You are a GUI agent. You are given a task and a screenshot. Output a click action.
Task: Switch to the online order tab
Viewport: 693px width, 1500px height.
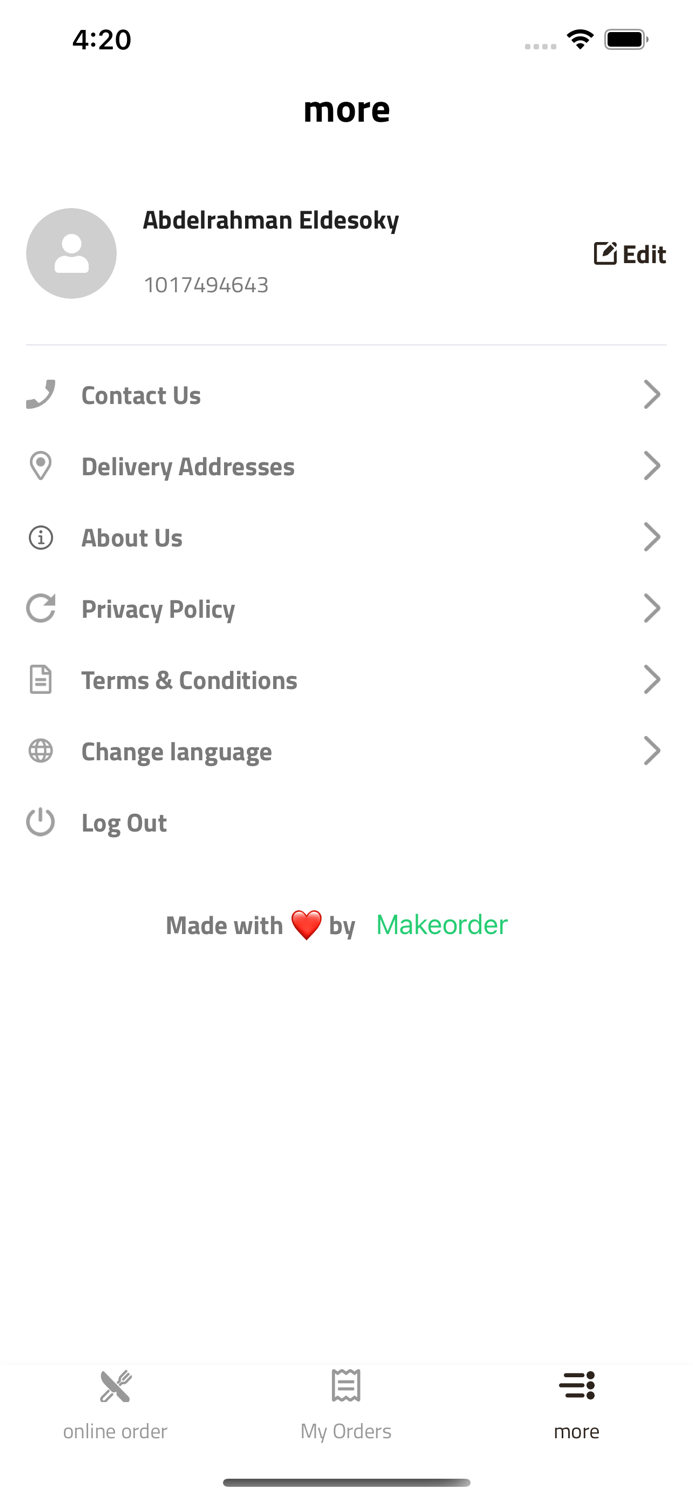tap(115, 1403)
